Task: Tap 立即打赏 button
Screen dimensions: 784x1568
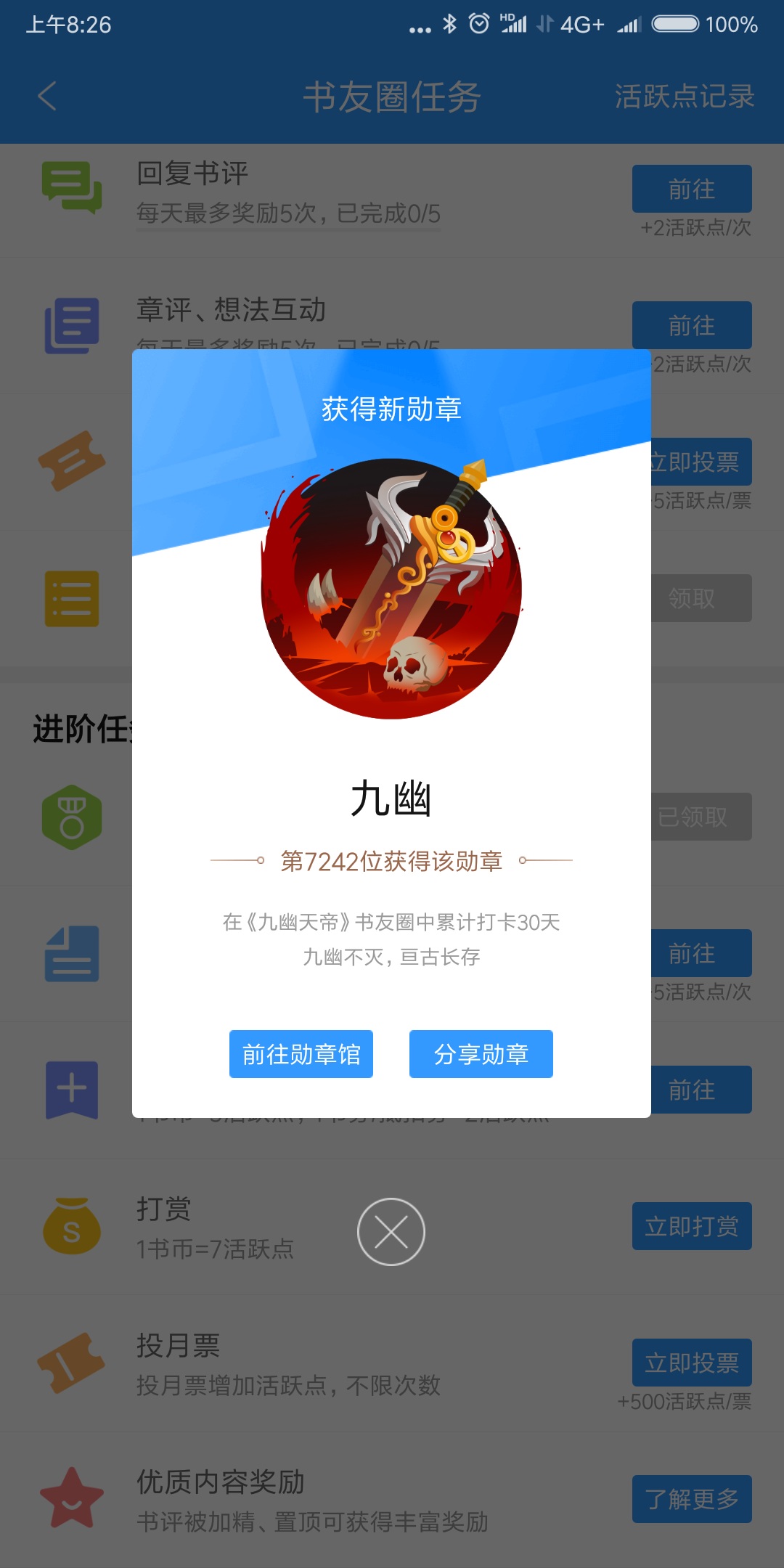Action: coord(692,1226)
